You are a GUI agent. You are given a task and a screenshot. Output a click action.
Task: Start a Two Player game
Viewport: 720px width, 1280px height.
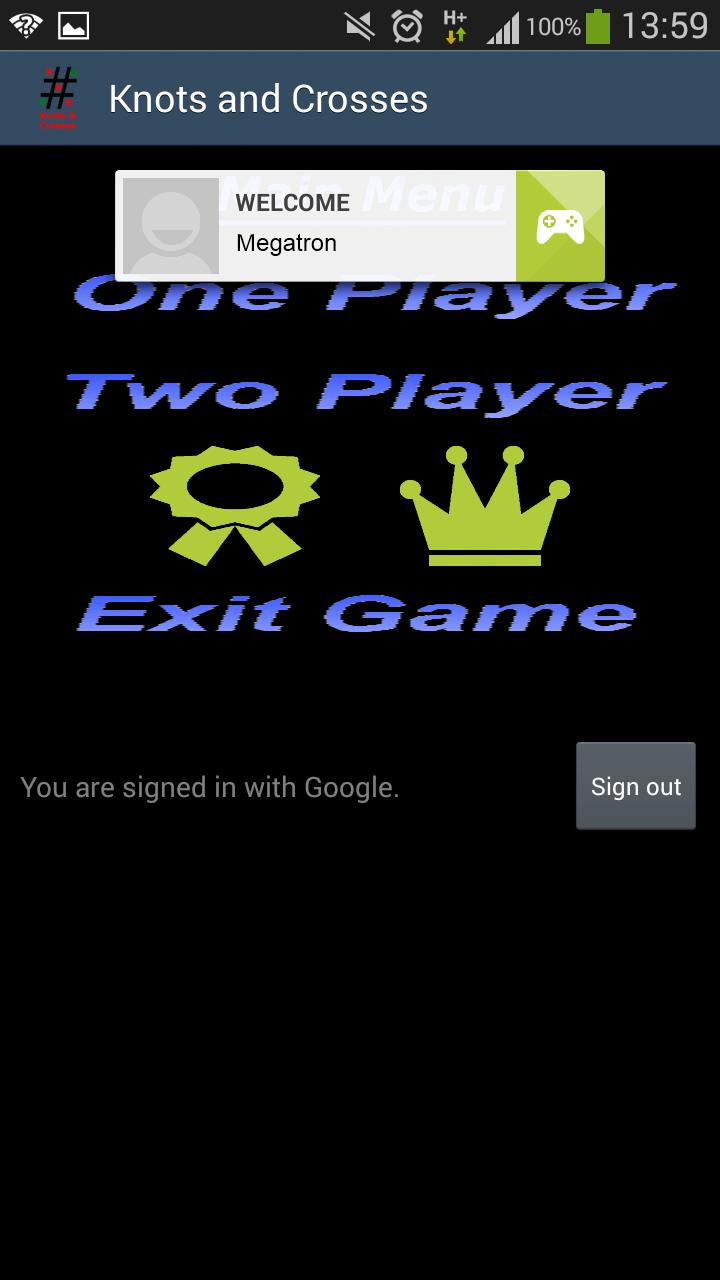point(366,392)
